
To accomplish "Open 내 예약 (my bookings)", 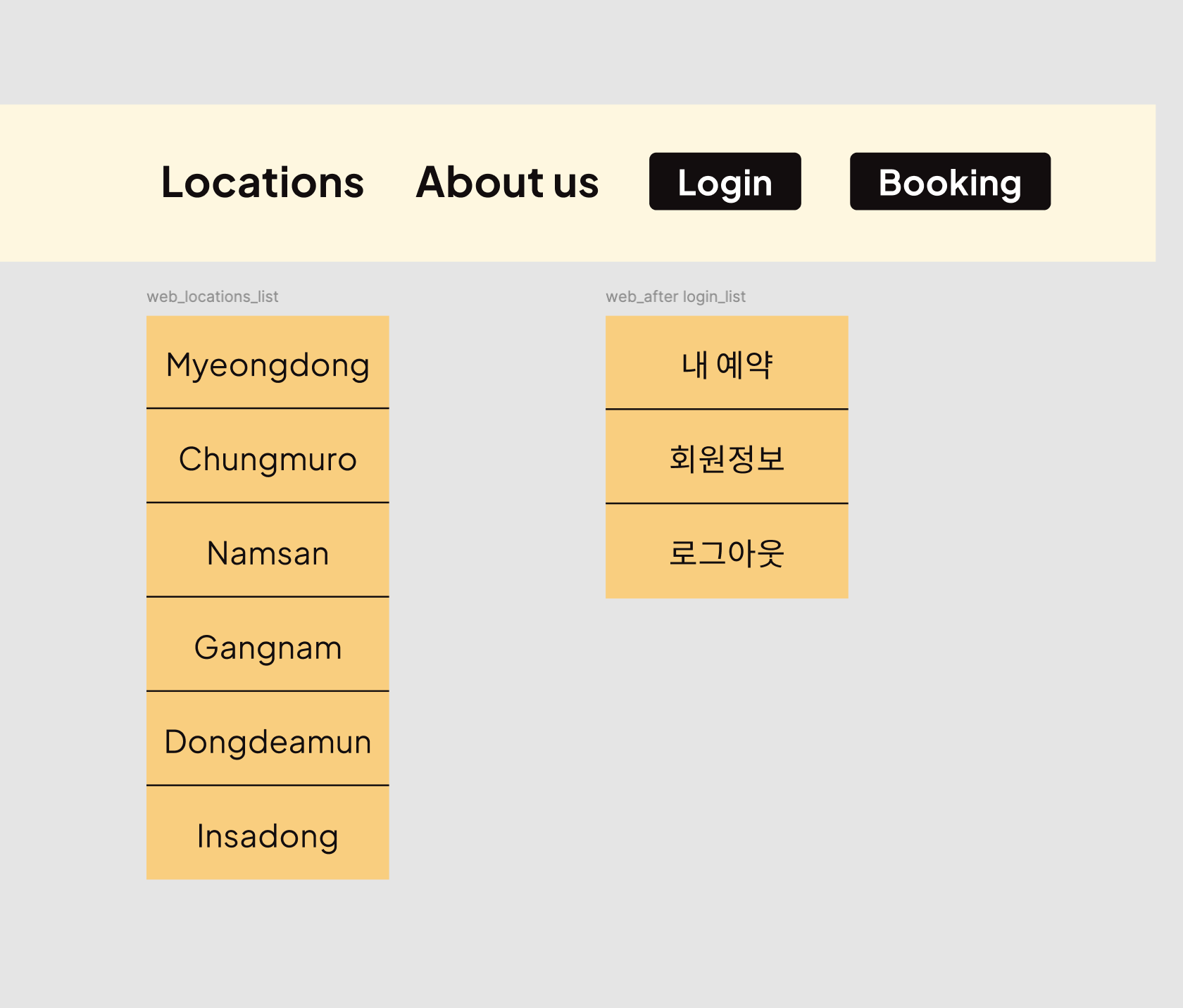I will 727,363.
